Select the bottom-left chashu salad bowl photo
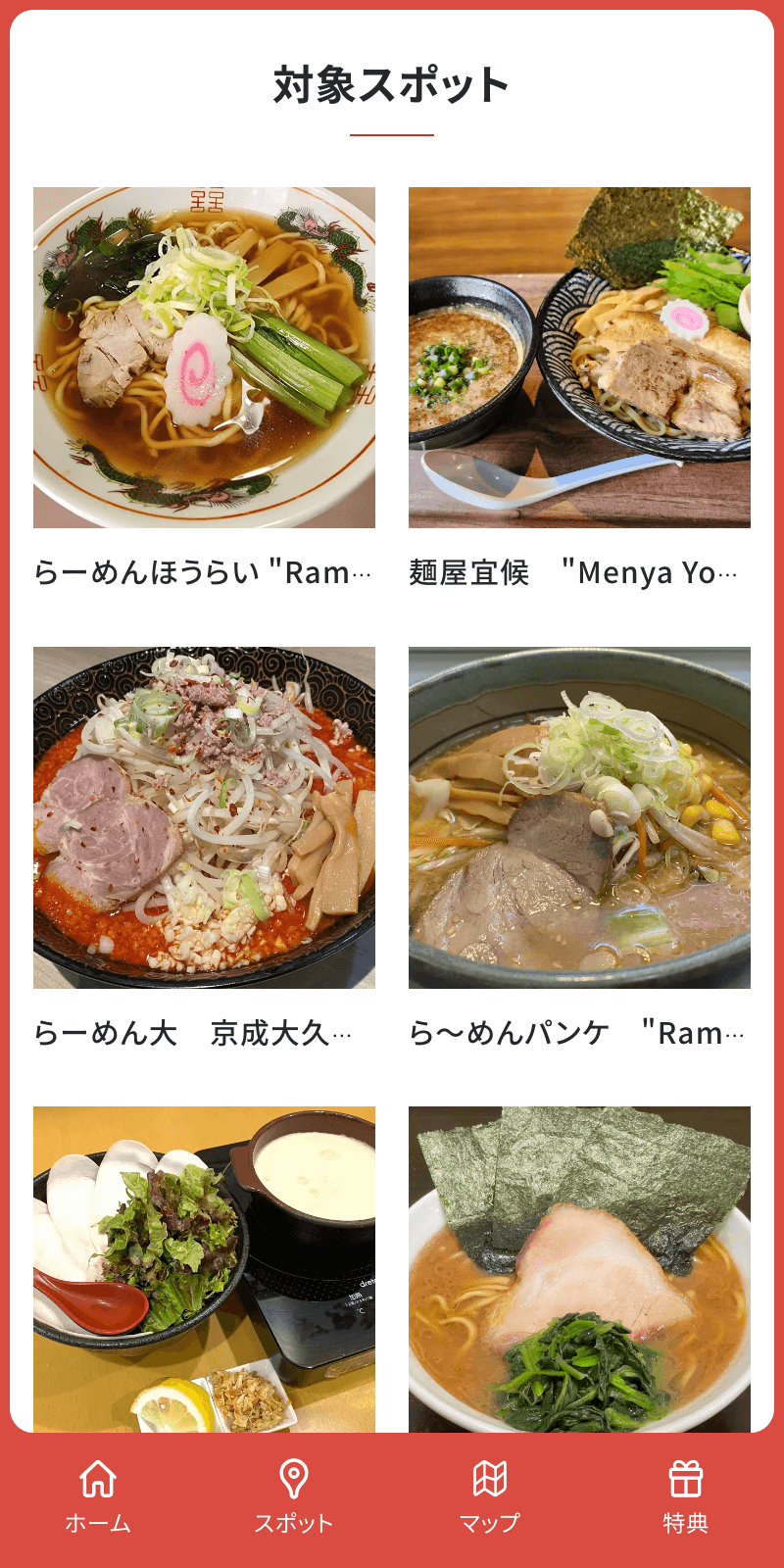The width and height of the screenshot is (784, 1568). coord(205,1264)
